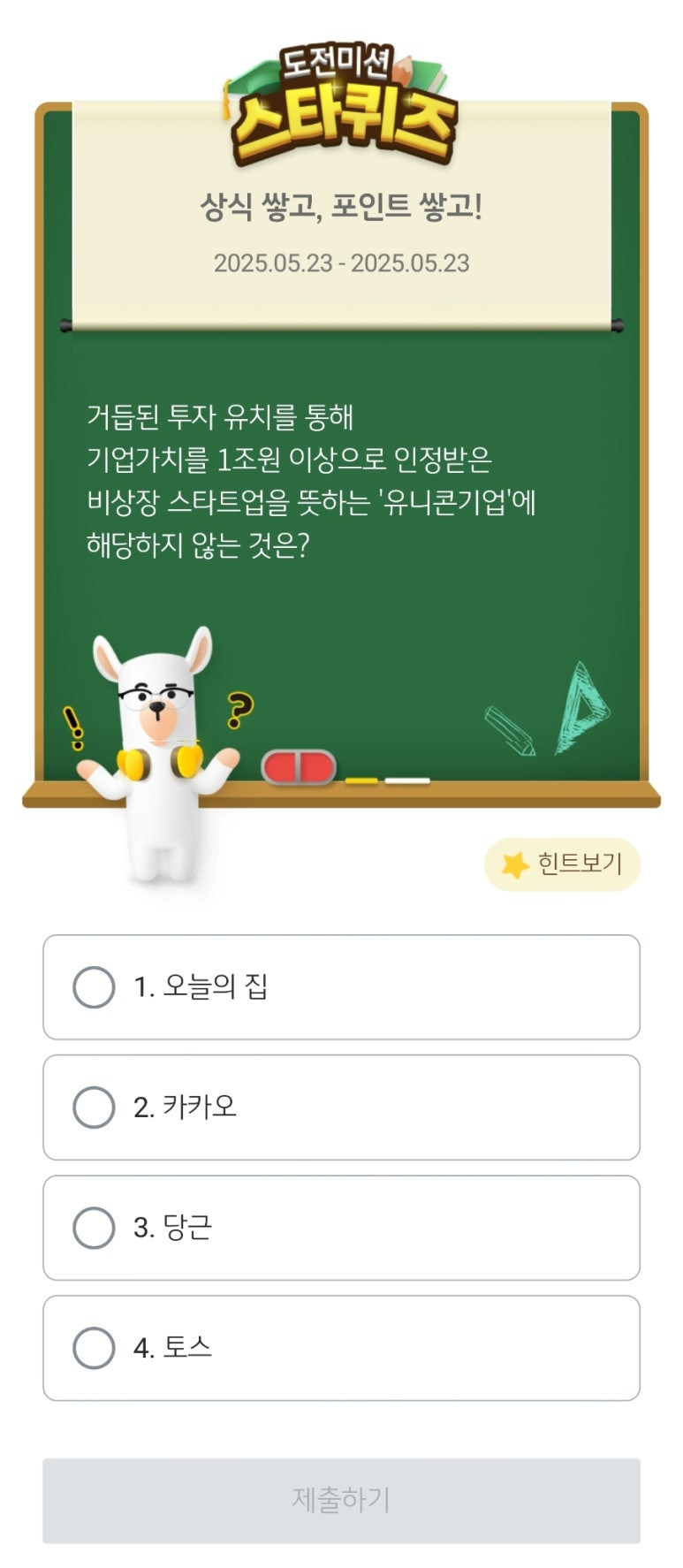This screenshot has width=683, height=1568.
Task: Click the white chalk on the board ledge
Action: [407, 780]
